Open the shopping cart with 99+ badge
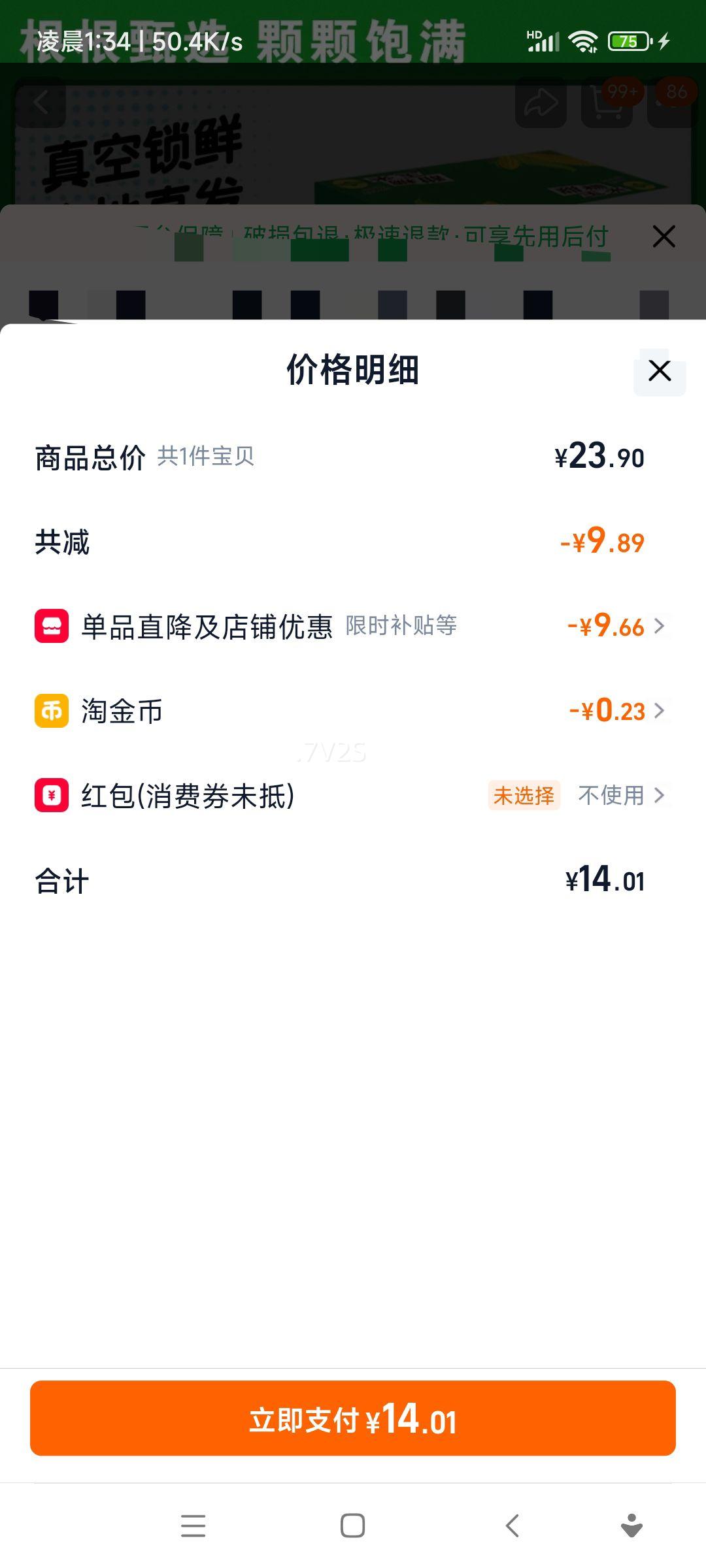Viewport: 706px width, 1568px height. point(609,103)
